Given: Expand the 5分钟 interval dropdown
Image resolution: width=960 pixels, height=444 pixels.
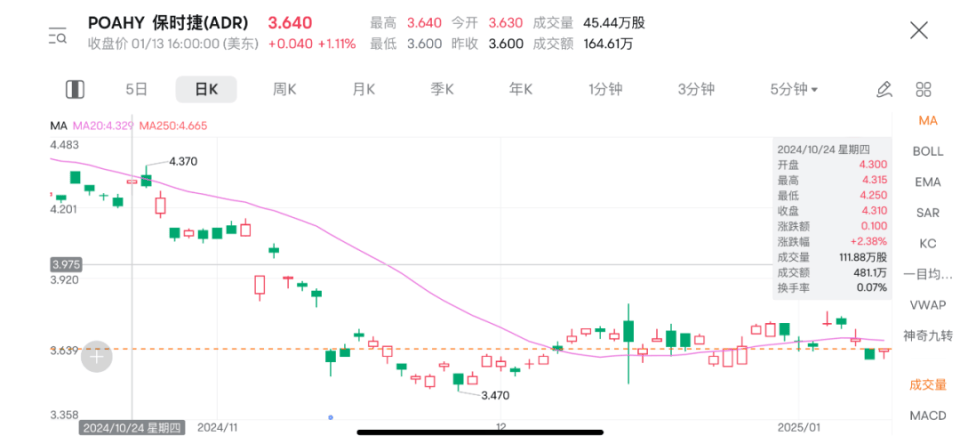Looking at the screenshot, I should click(794, 89).
